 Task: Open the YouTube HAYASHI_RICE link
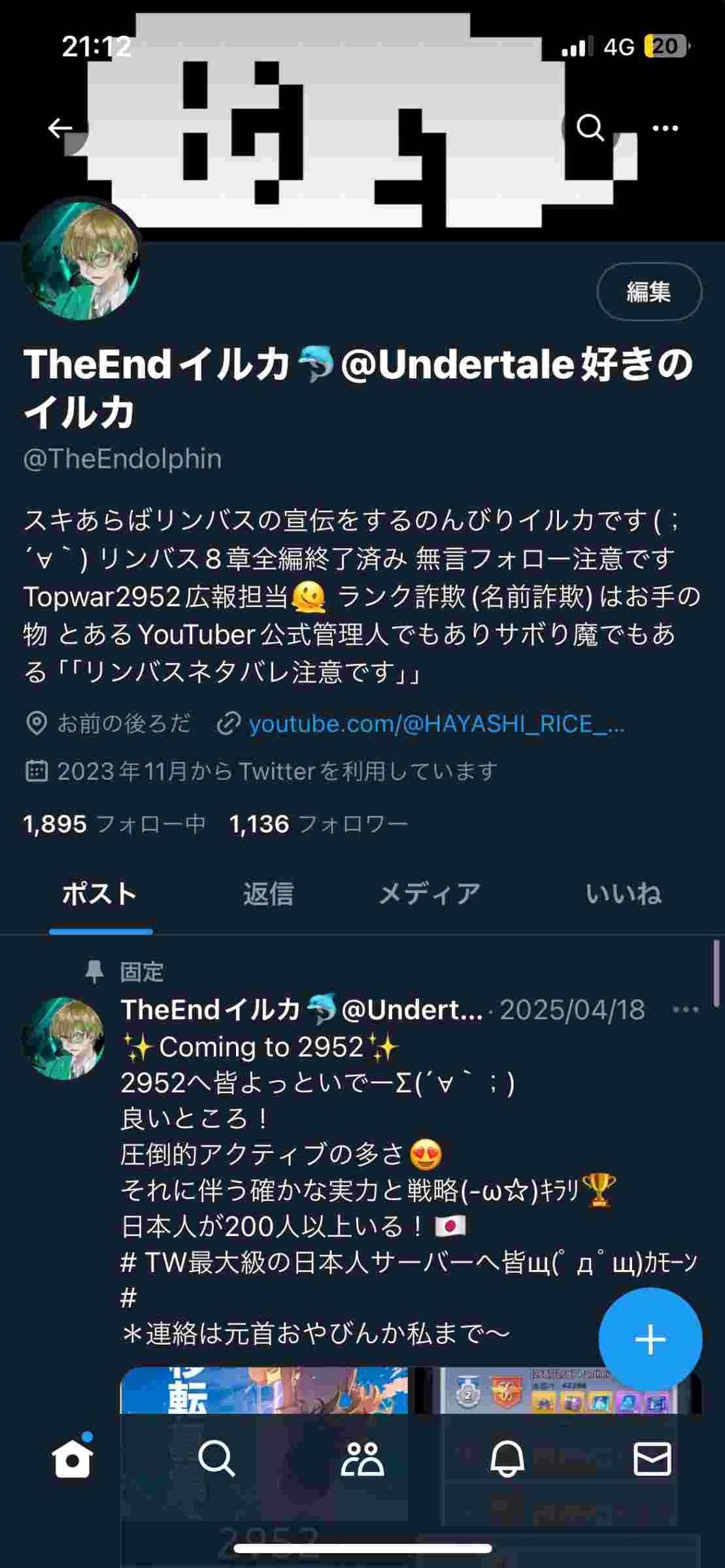click(x=436, y=724)
